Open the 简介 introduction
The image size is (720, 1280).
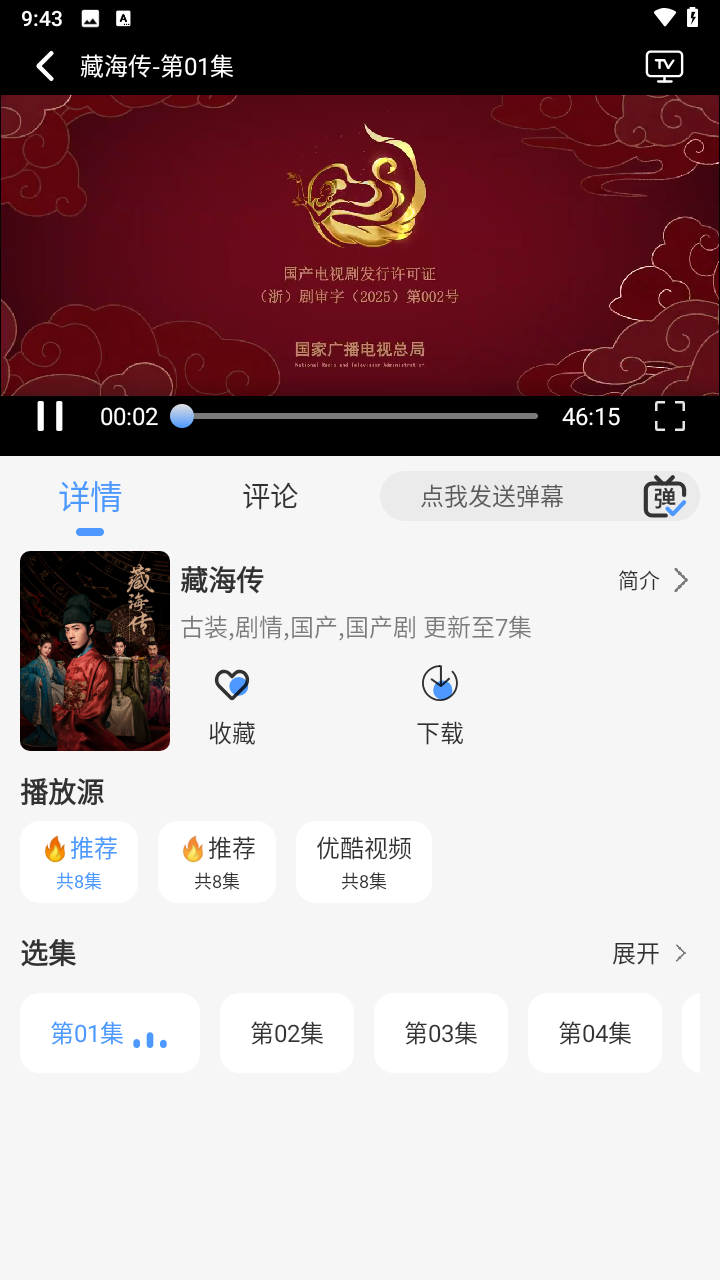654,580
